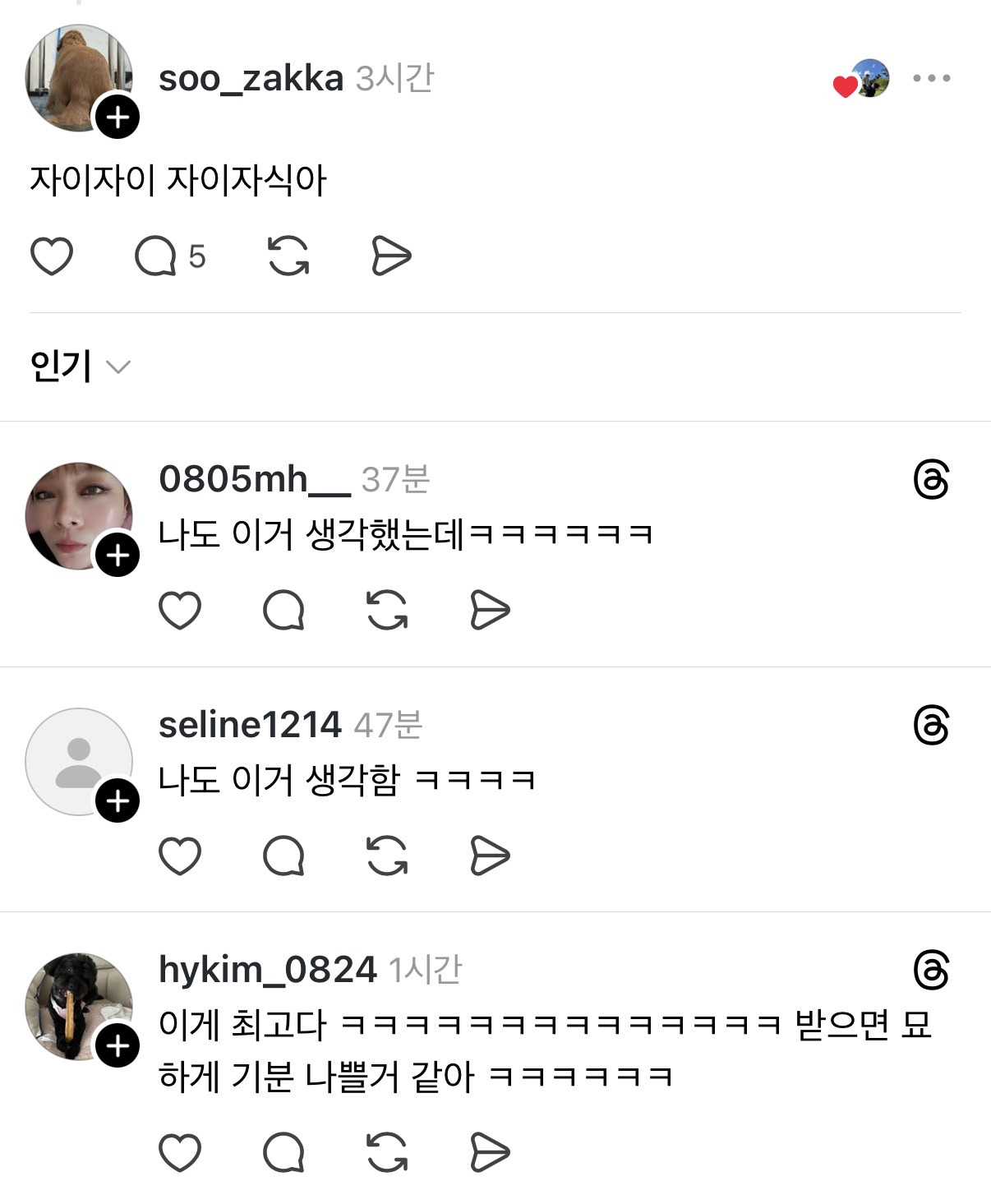The image size is (991, 1204).
Task: Reply to hykim_0824's comment
Action: click(283, 1151)
